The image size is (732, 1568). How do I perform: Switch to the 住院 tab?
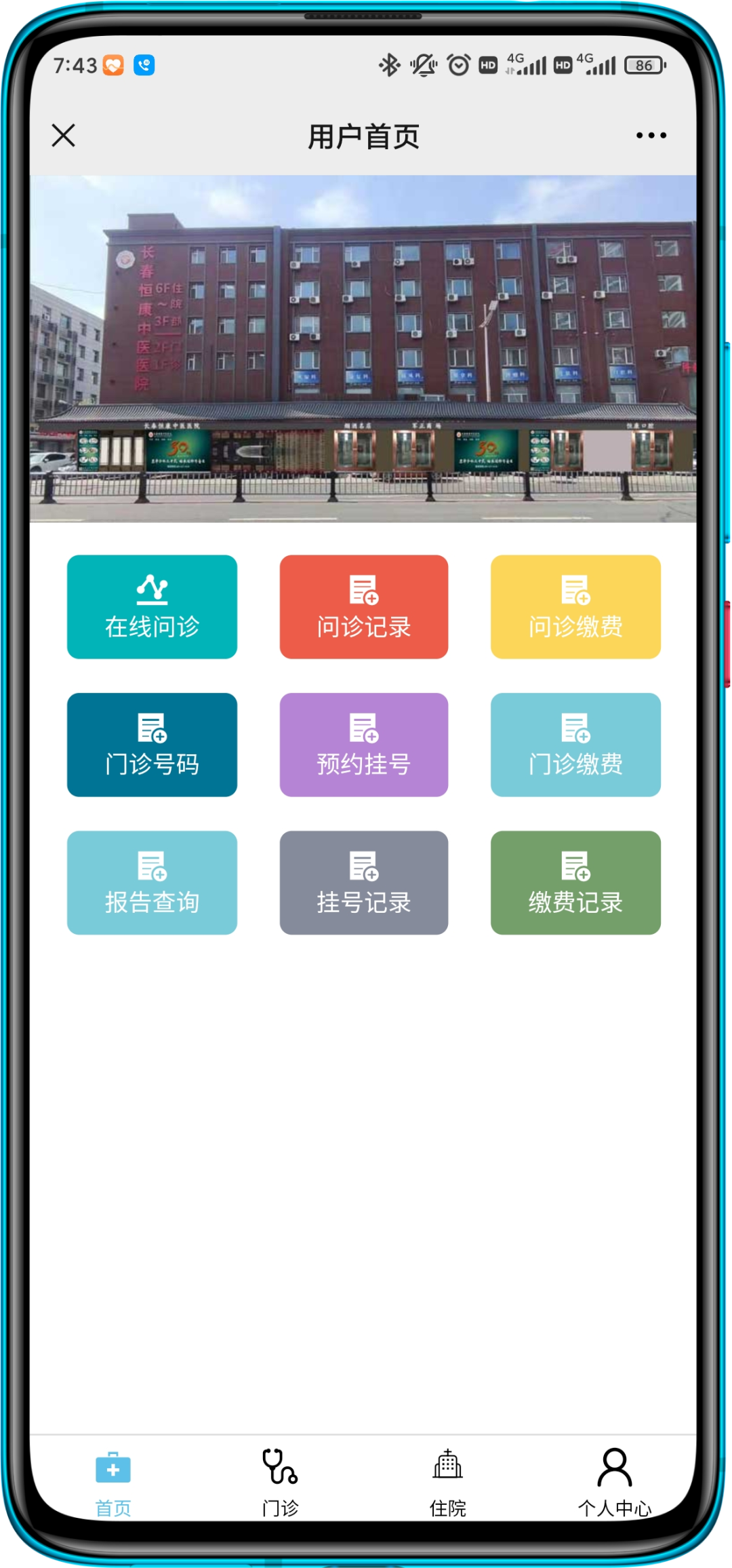click(447, 1483)
